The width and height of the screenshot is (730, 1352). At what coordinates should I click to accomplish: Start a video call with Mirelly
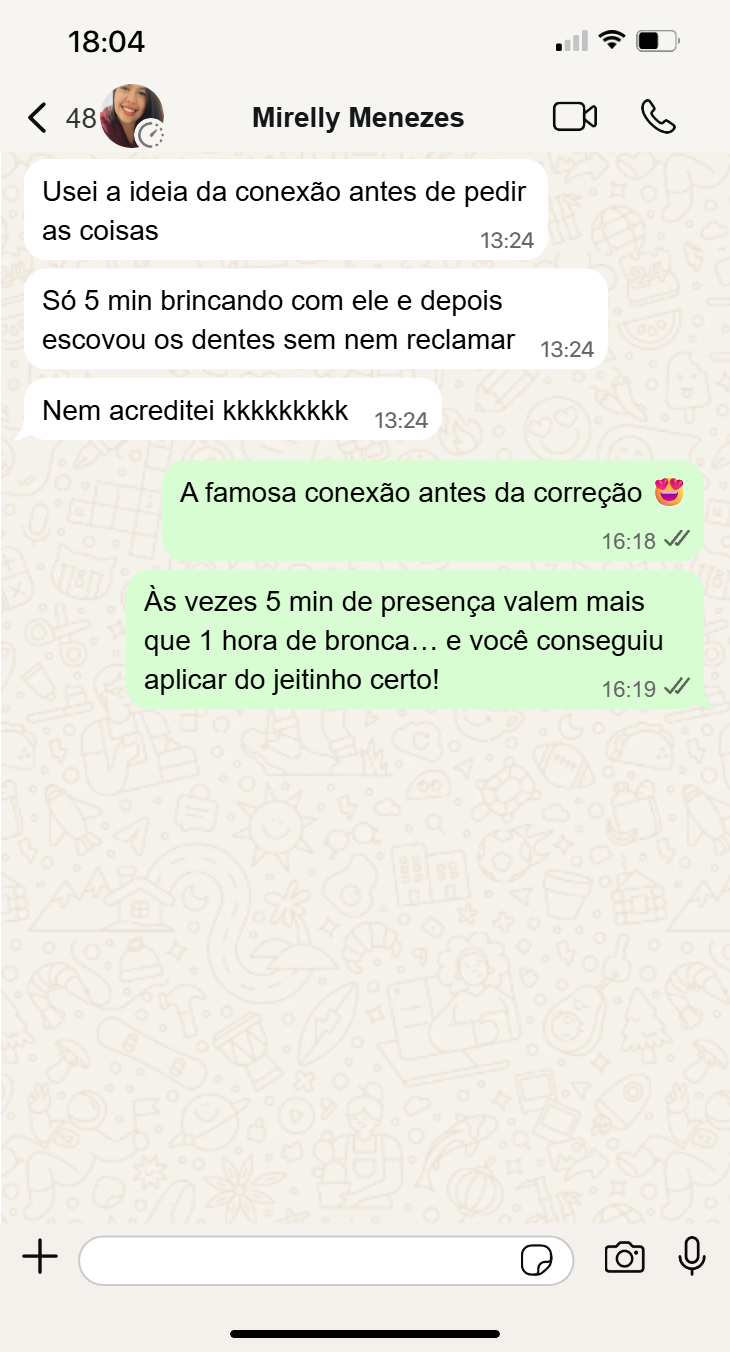pyautogui.click(x=575, y=117)
